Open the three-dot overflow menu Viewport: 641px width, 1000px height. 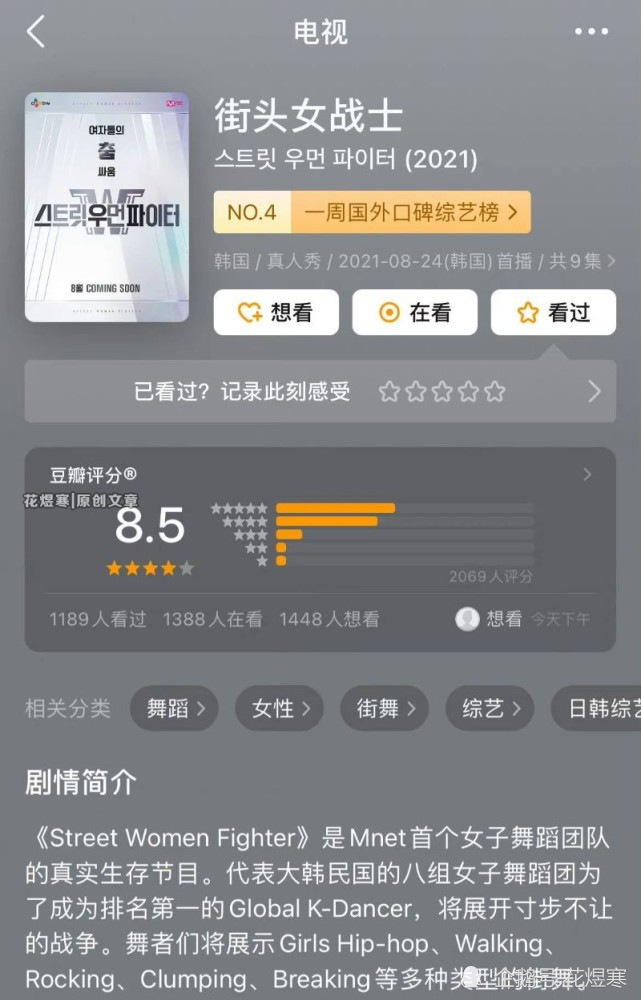(x=590, y=31)
